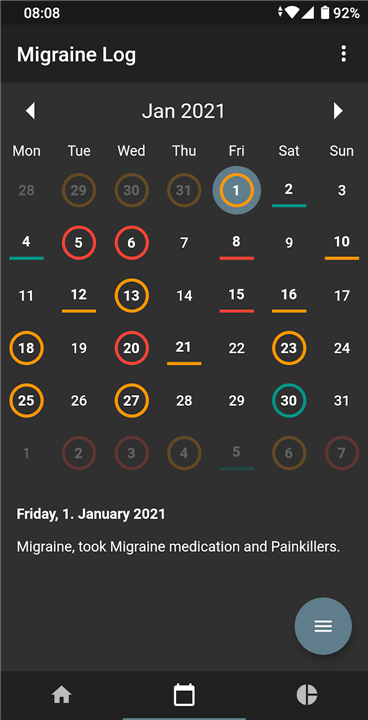The width and height of the screenshot is (368, 720).
Task: Open the floating menu button
Action: click(323, 626)
